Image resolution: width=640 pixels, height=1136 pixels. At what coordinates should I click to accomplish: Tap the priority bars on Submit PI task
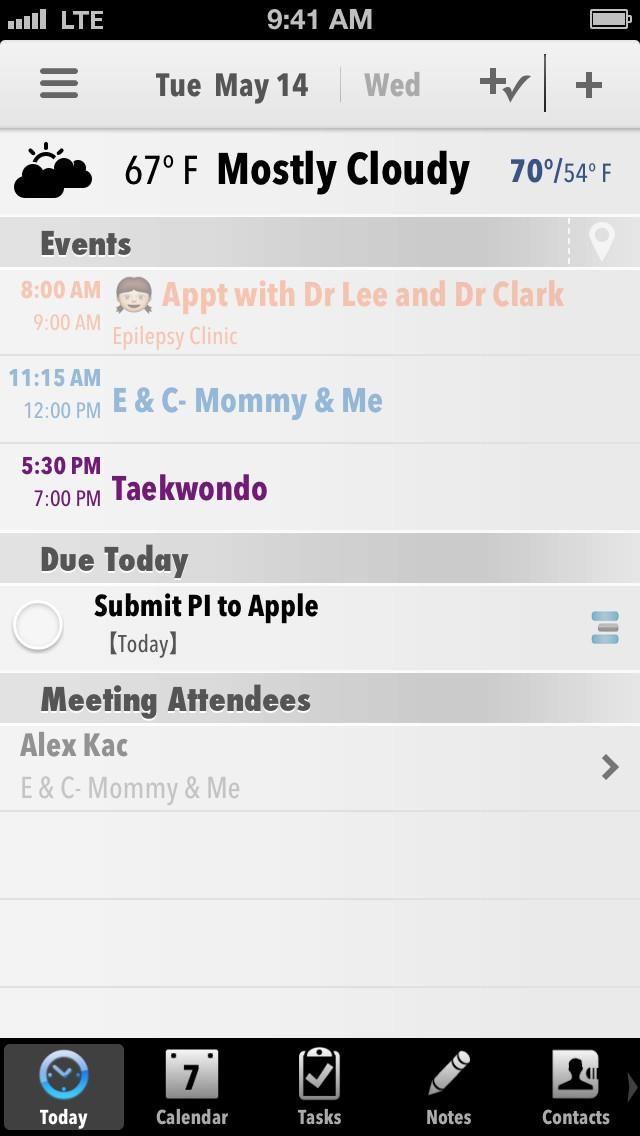605,627
